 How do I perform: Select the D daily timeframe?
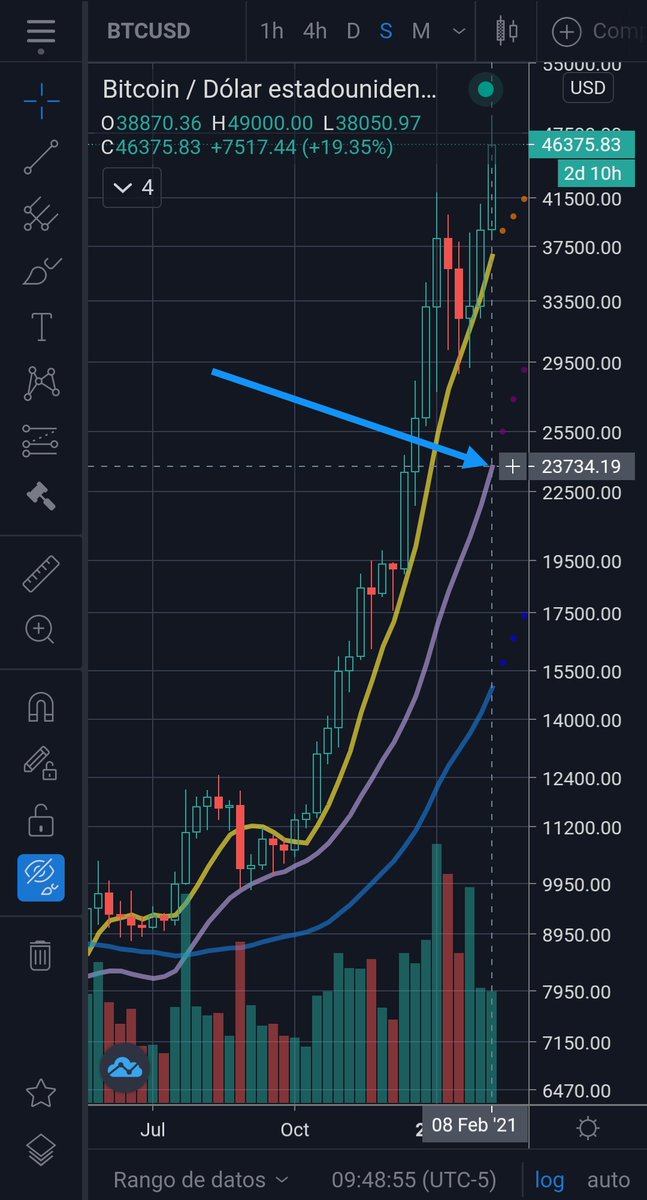353,31
